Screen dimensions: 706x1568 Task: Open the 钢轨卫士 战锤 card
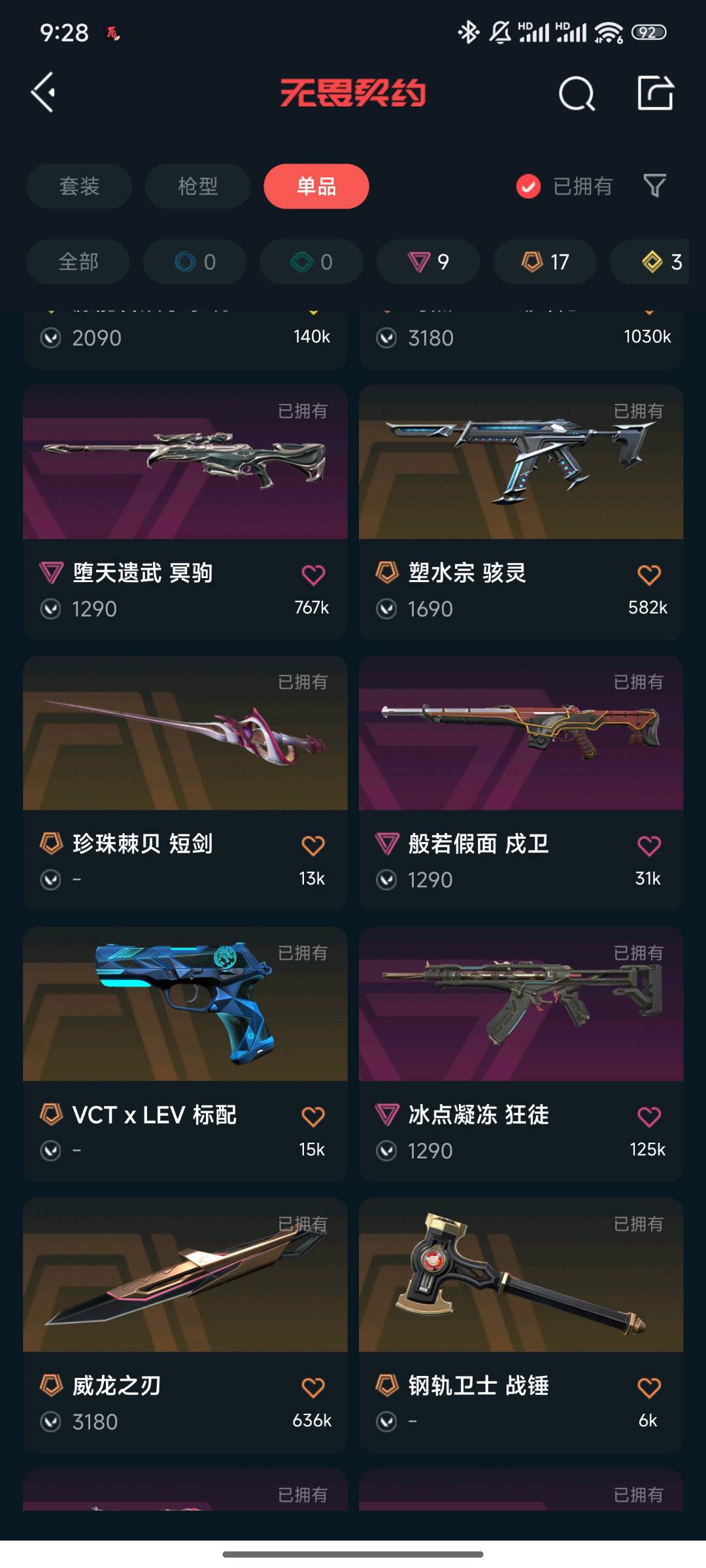click(521, 1325)
